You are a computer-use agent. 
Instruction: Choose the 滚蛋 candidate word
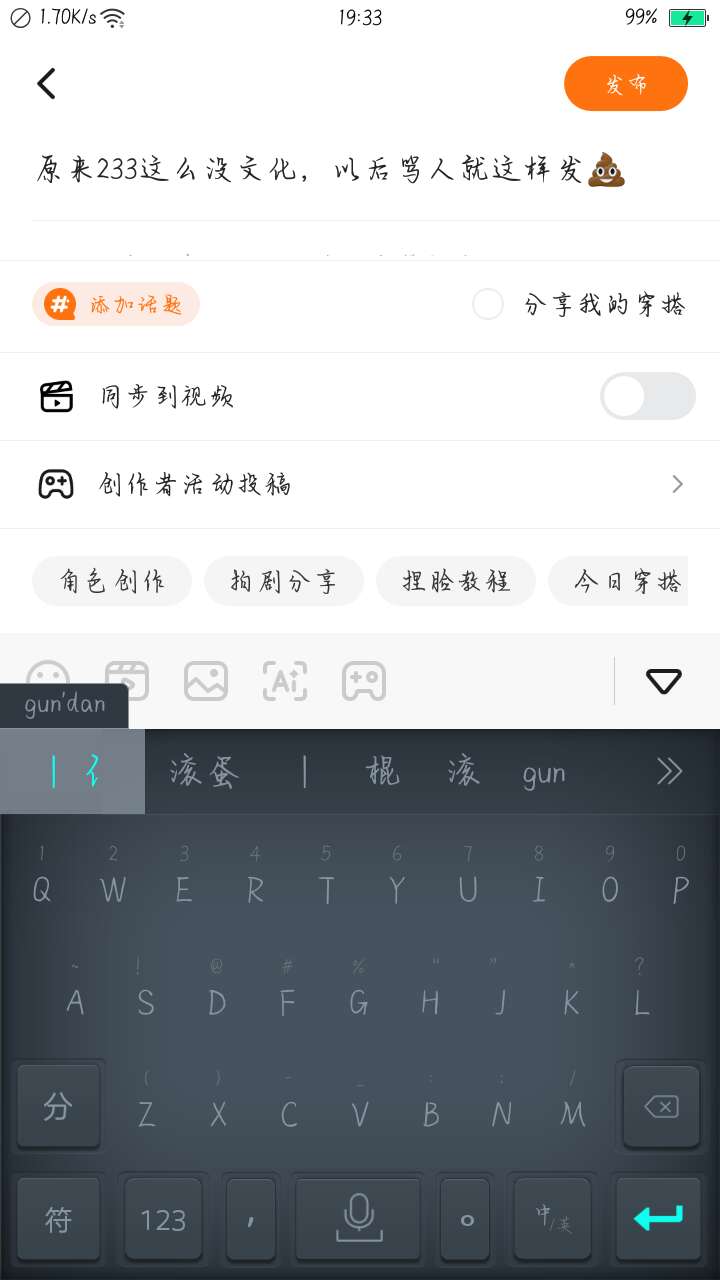[204, 772]
